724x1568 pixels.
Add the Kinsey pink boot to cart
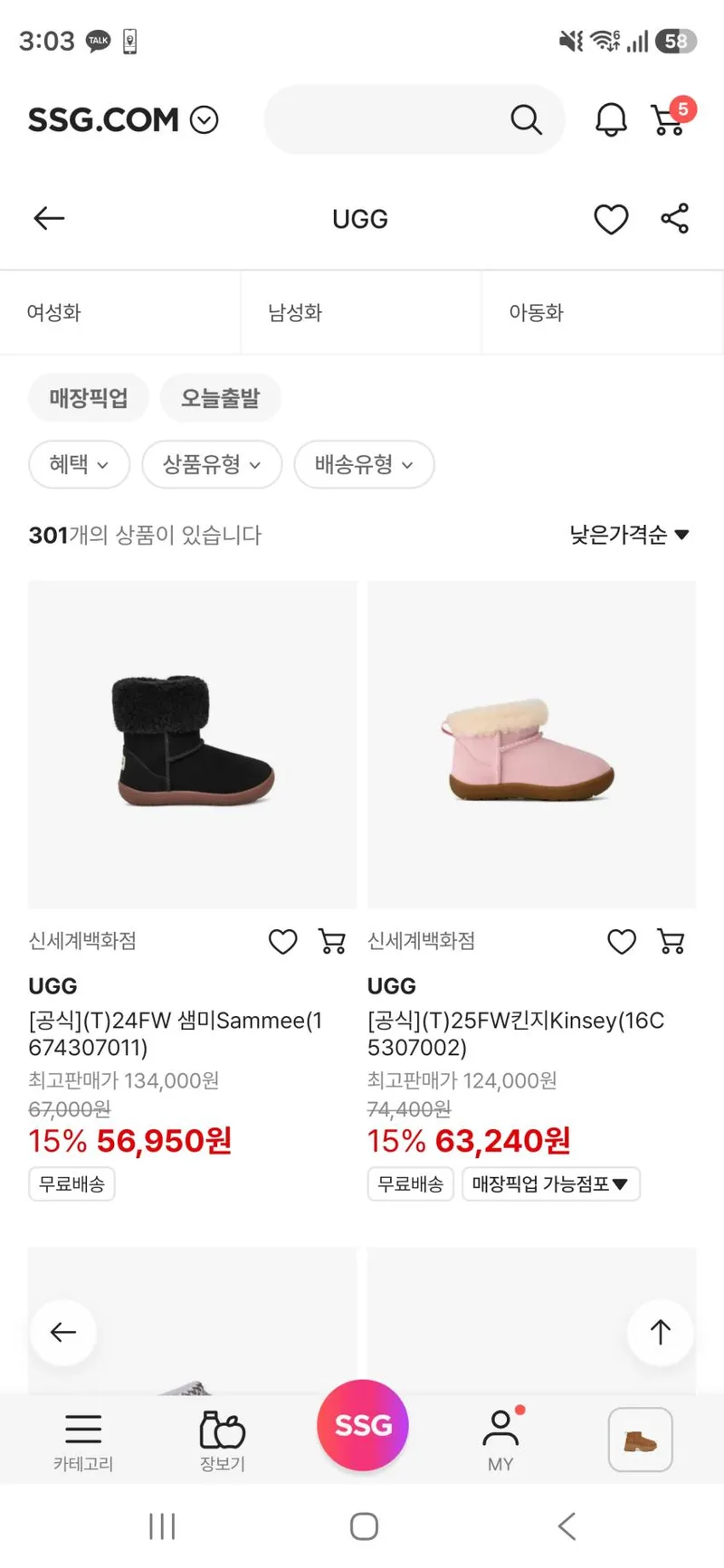[x=671, y=942]
